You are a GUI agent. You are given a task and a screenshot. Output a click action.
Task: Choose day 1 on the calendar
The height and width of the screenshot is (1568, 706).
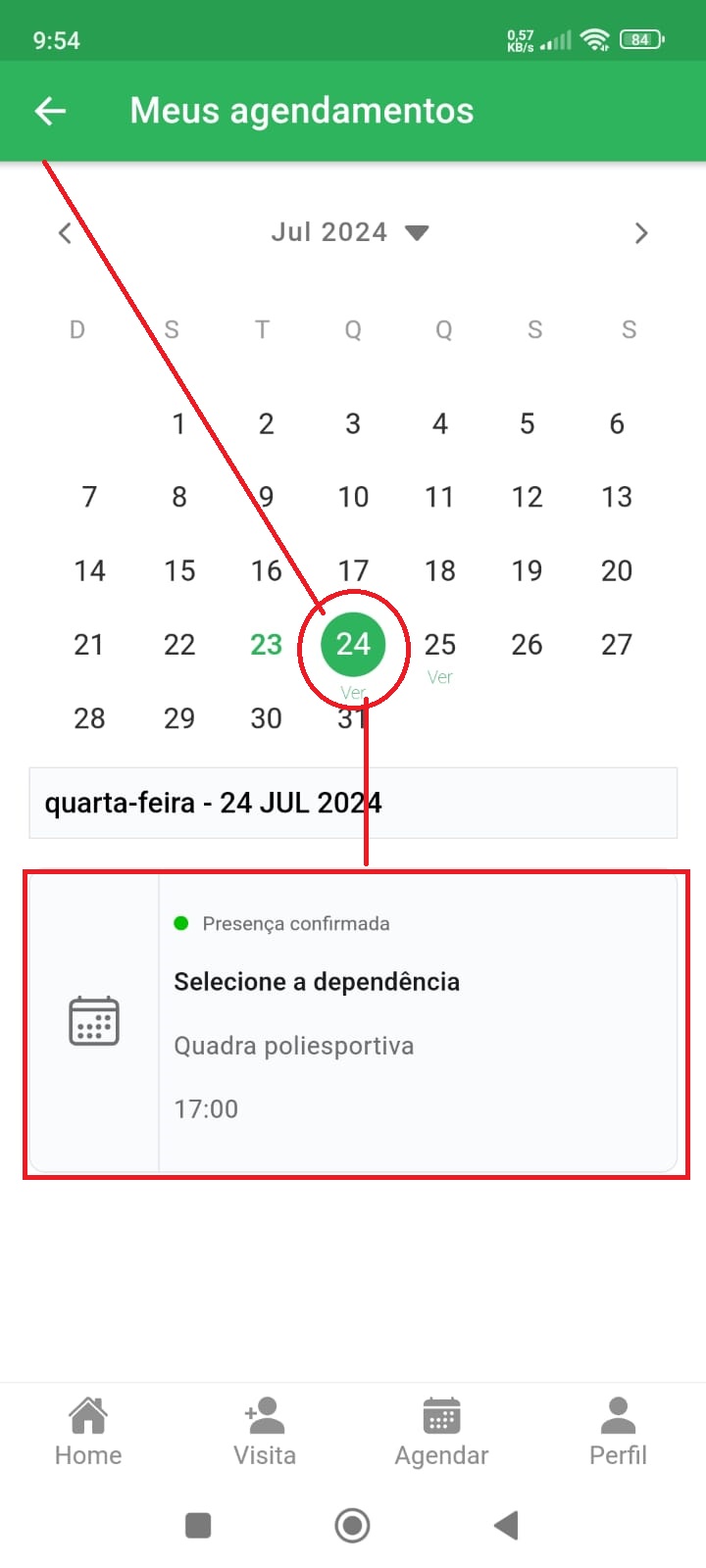tap(178, 423)
